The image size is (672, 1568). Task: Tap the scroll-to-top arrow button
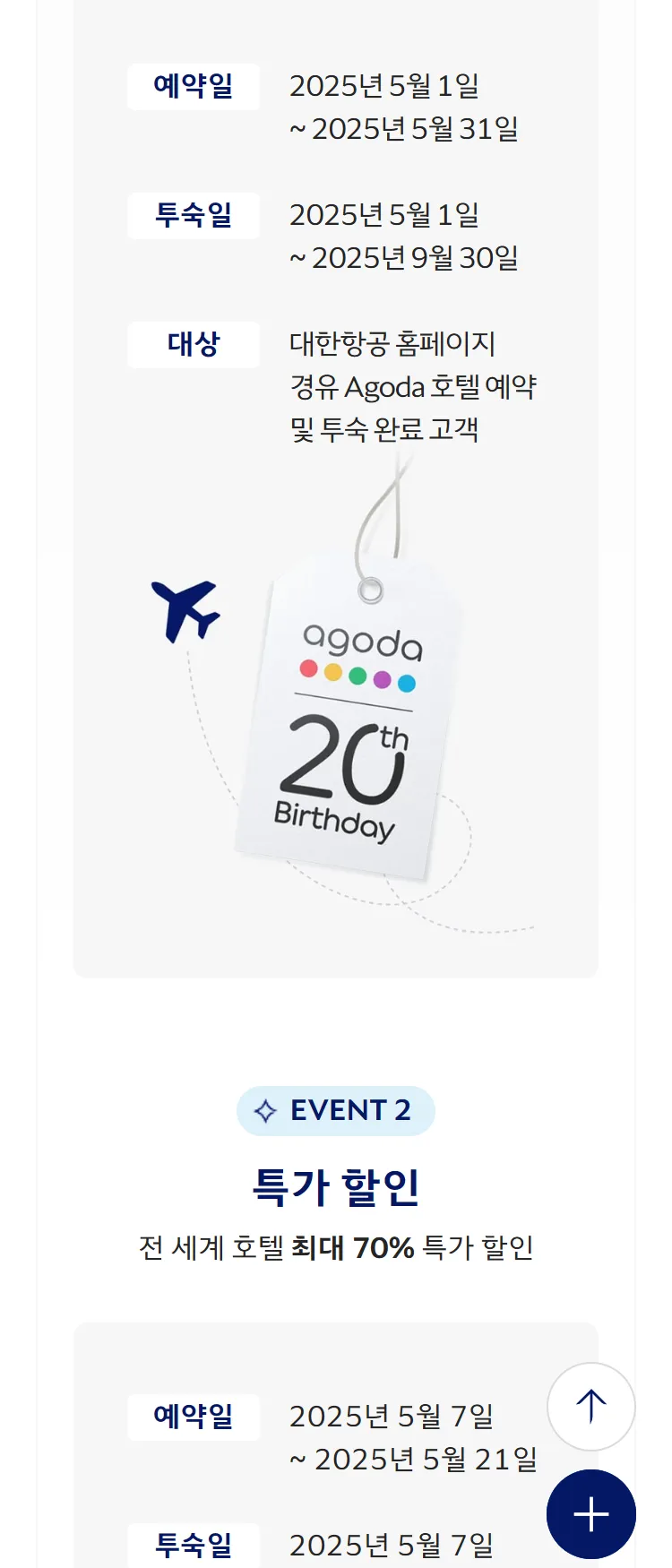590,1406
